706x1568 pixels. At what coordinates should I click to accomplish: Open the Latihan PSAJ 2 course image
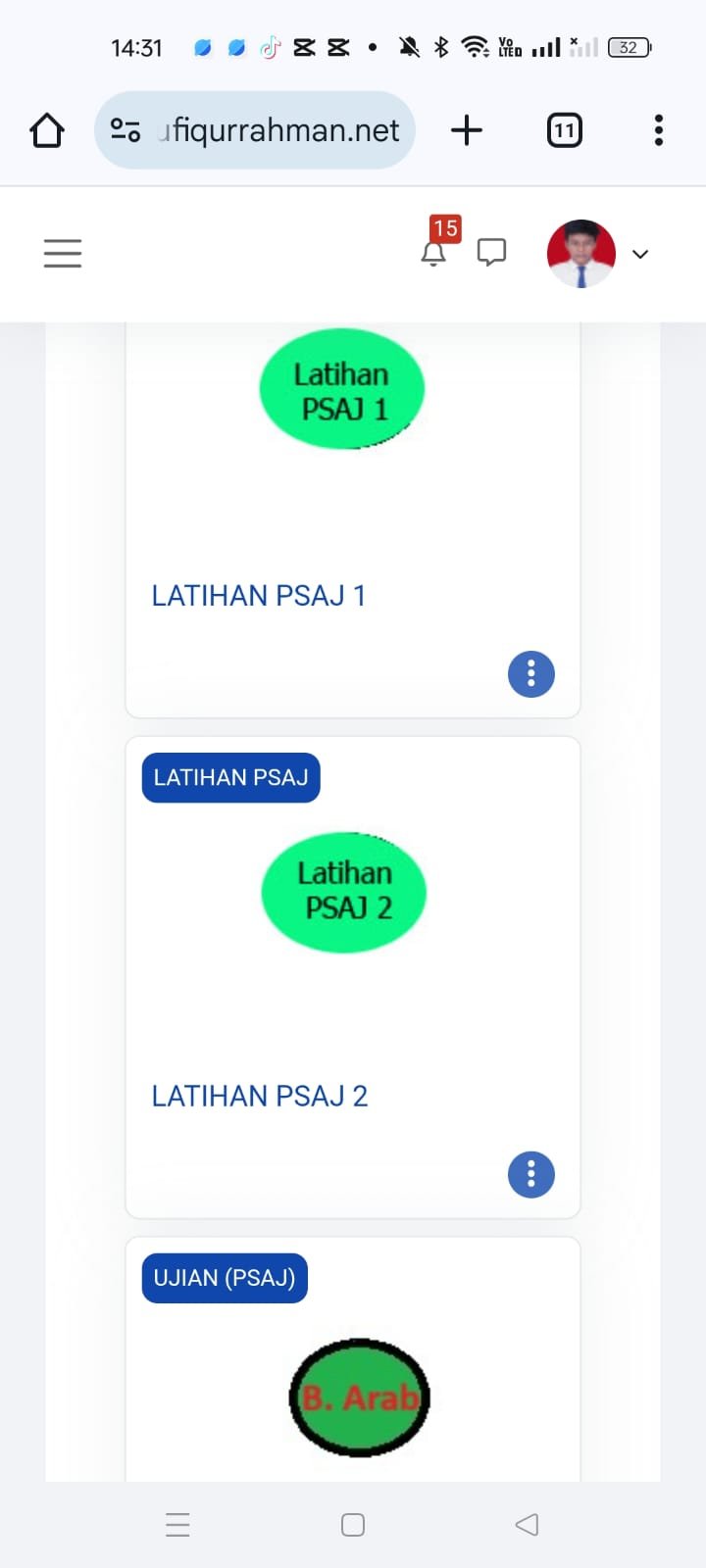(344, 891)
